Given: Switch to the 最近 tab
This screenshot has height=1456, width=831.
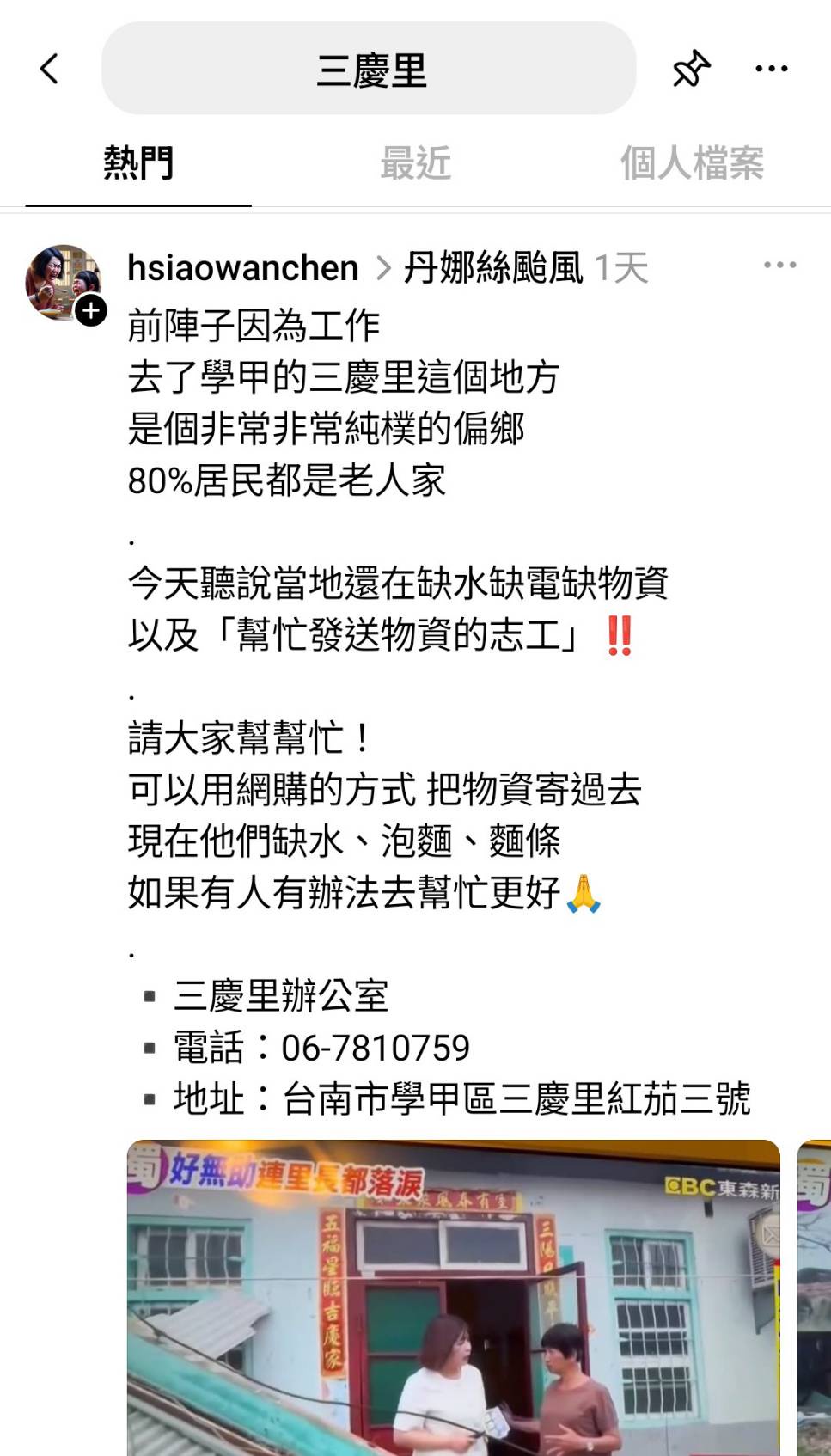Looking at the screenshot, I should coord(415,162).
